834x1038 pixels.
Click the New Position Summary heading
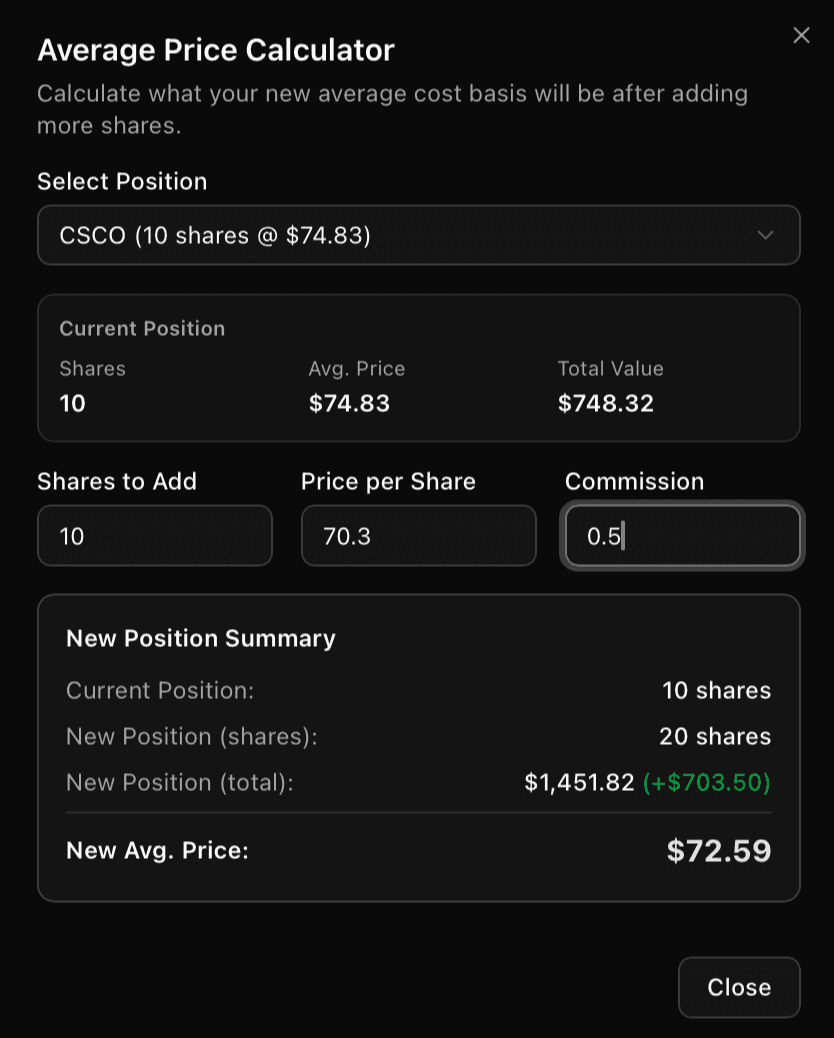pos(200,638)
